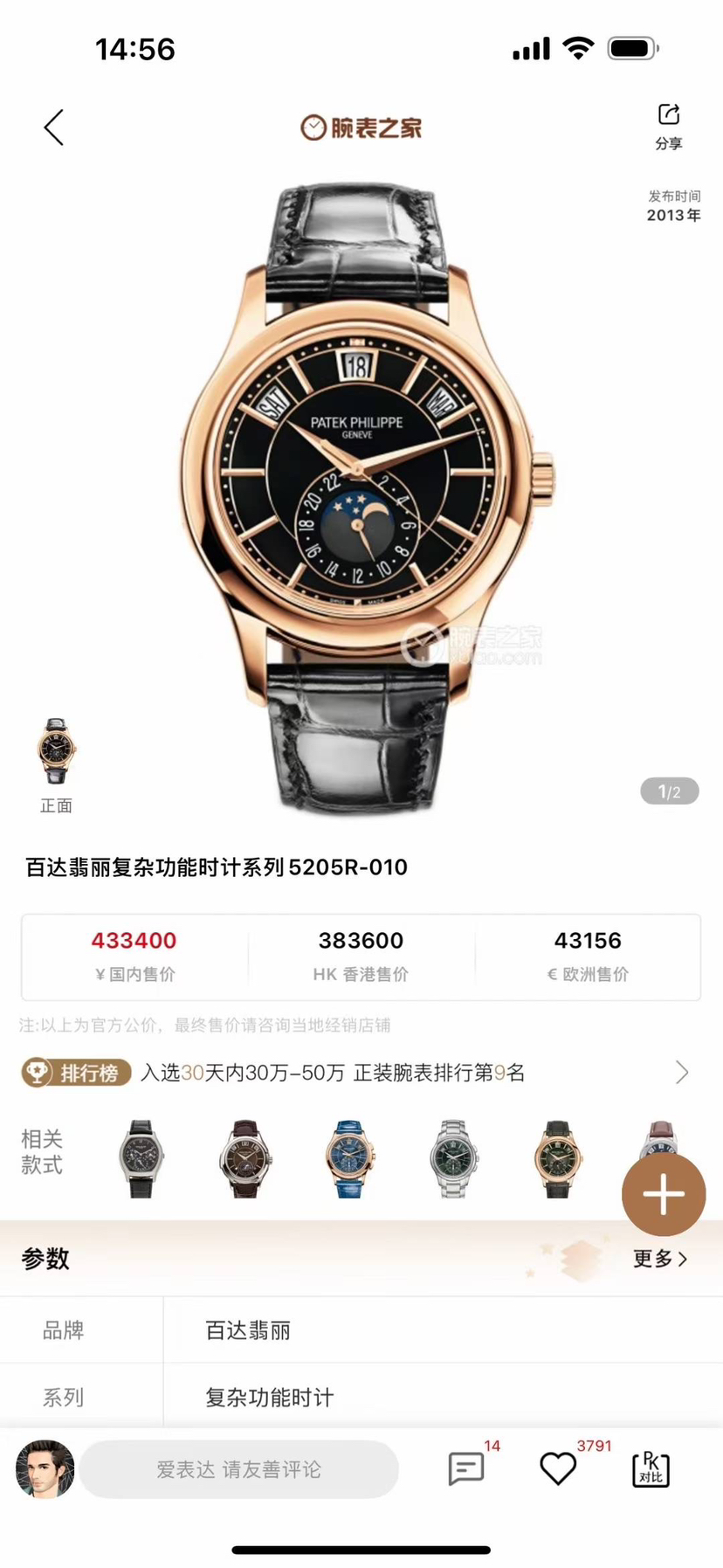Share this watch page (分享)
Viewport: 723px width, 1568px height.
click(669, 126)
